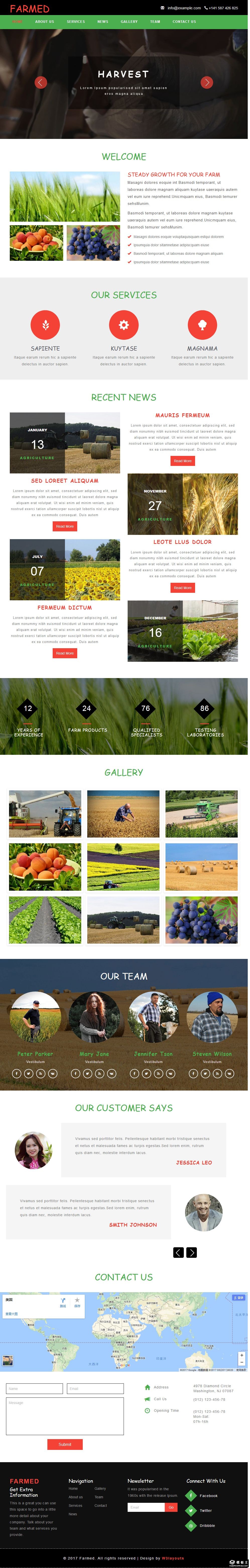
Task: Hit Go to subscribe to the newsletter
Action: pos(171,1507)
